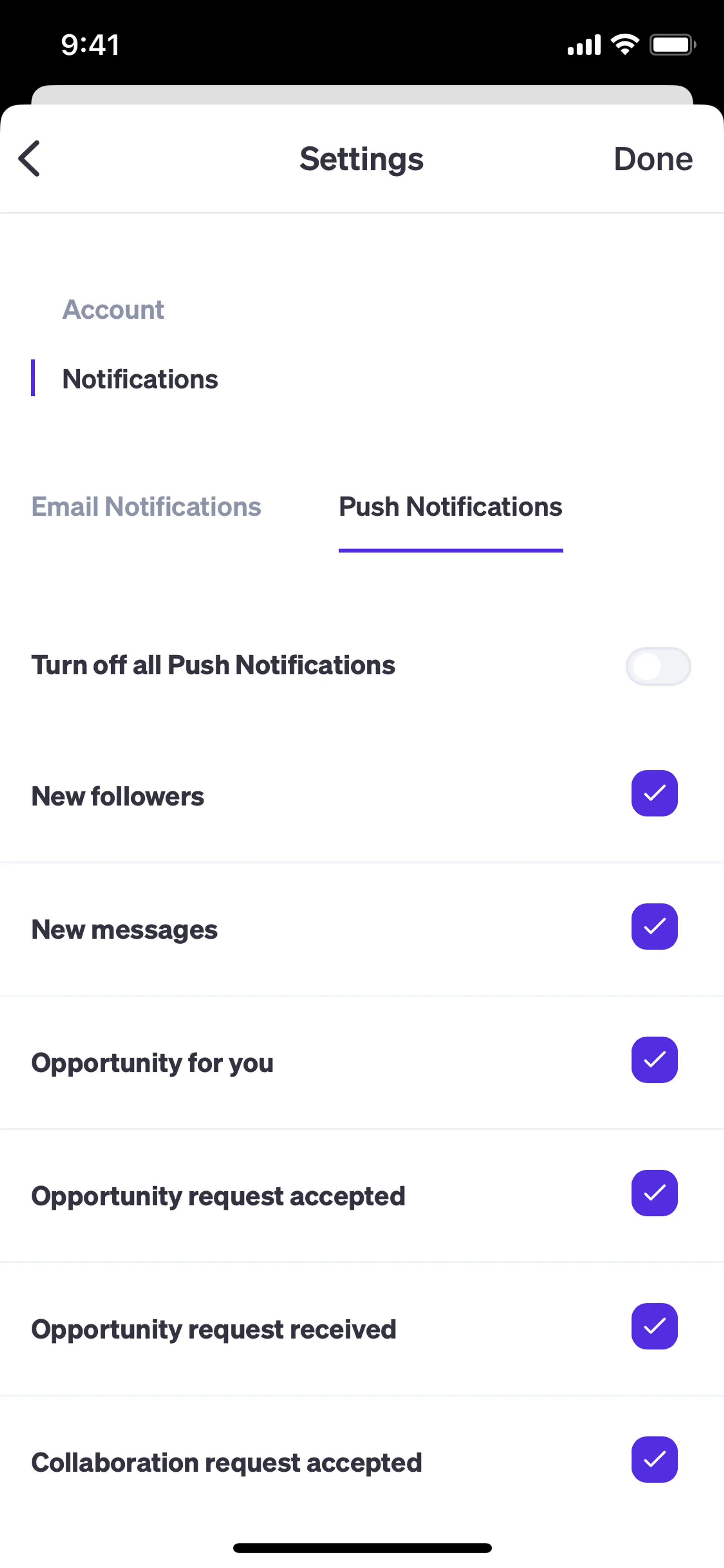Screen dimensions: 724x1568
Task: Uncheck New messages notifications
Action: pyautogui.click(x=654, y=926)
